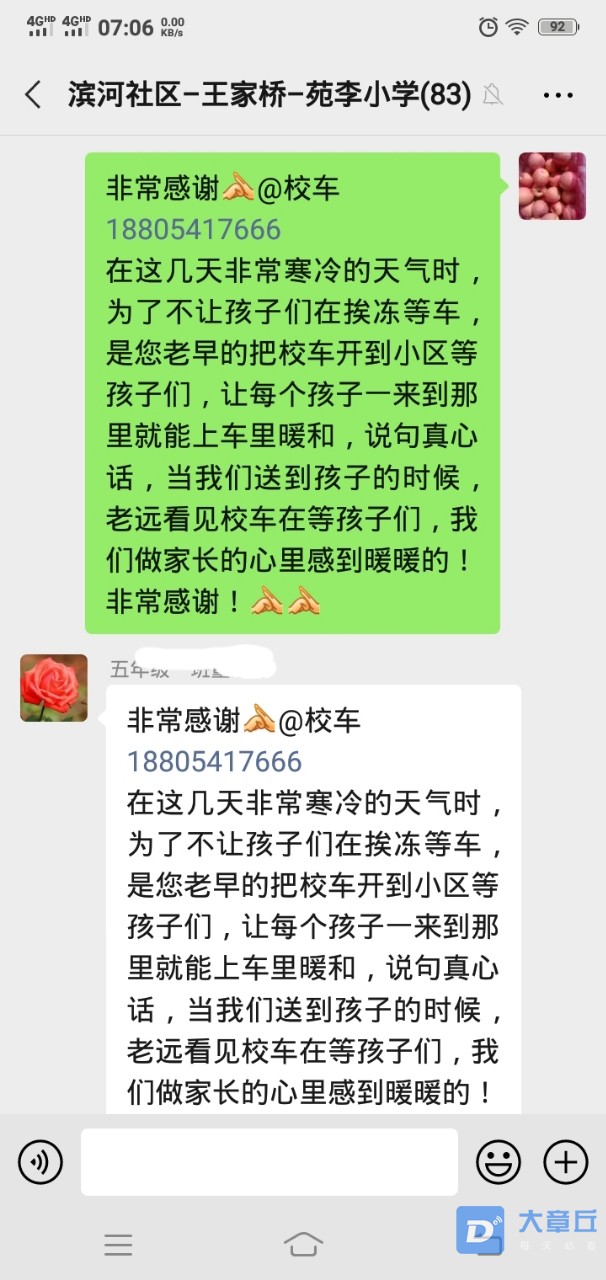
Task: Open the plus attachments panel
Action: [565, 1162]
